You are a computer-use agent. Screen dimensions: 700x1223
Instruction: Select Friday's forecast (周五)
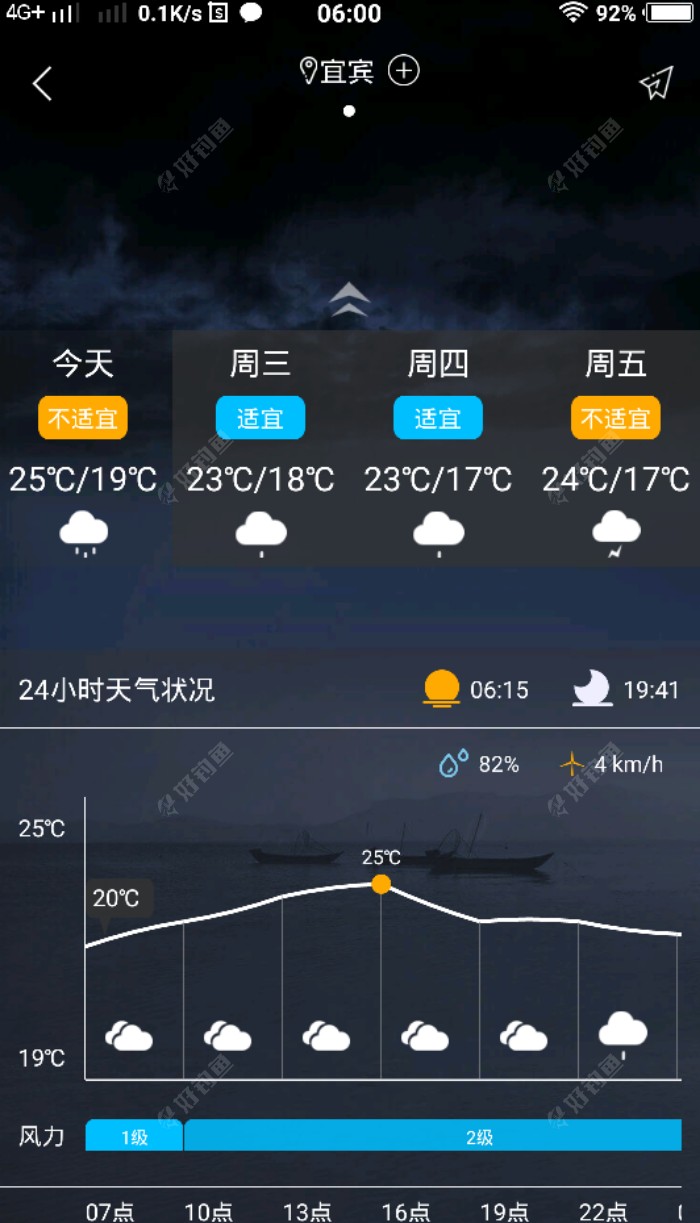[x=615, y=447]
